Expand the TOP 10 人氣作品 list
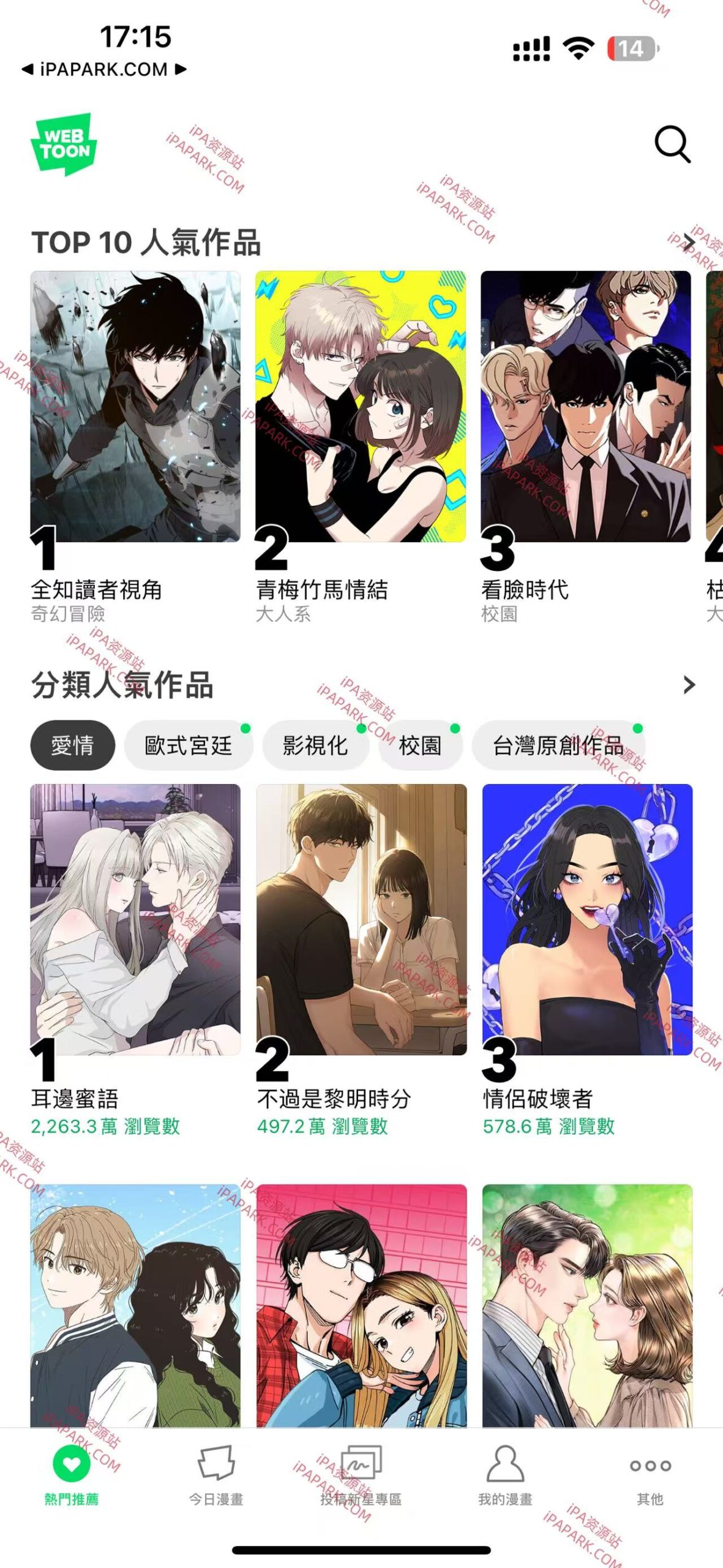723x1568 pixels. [689, 241]
